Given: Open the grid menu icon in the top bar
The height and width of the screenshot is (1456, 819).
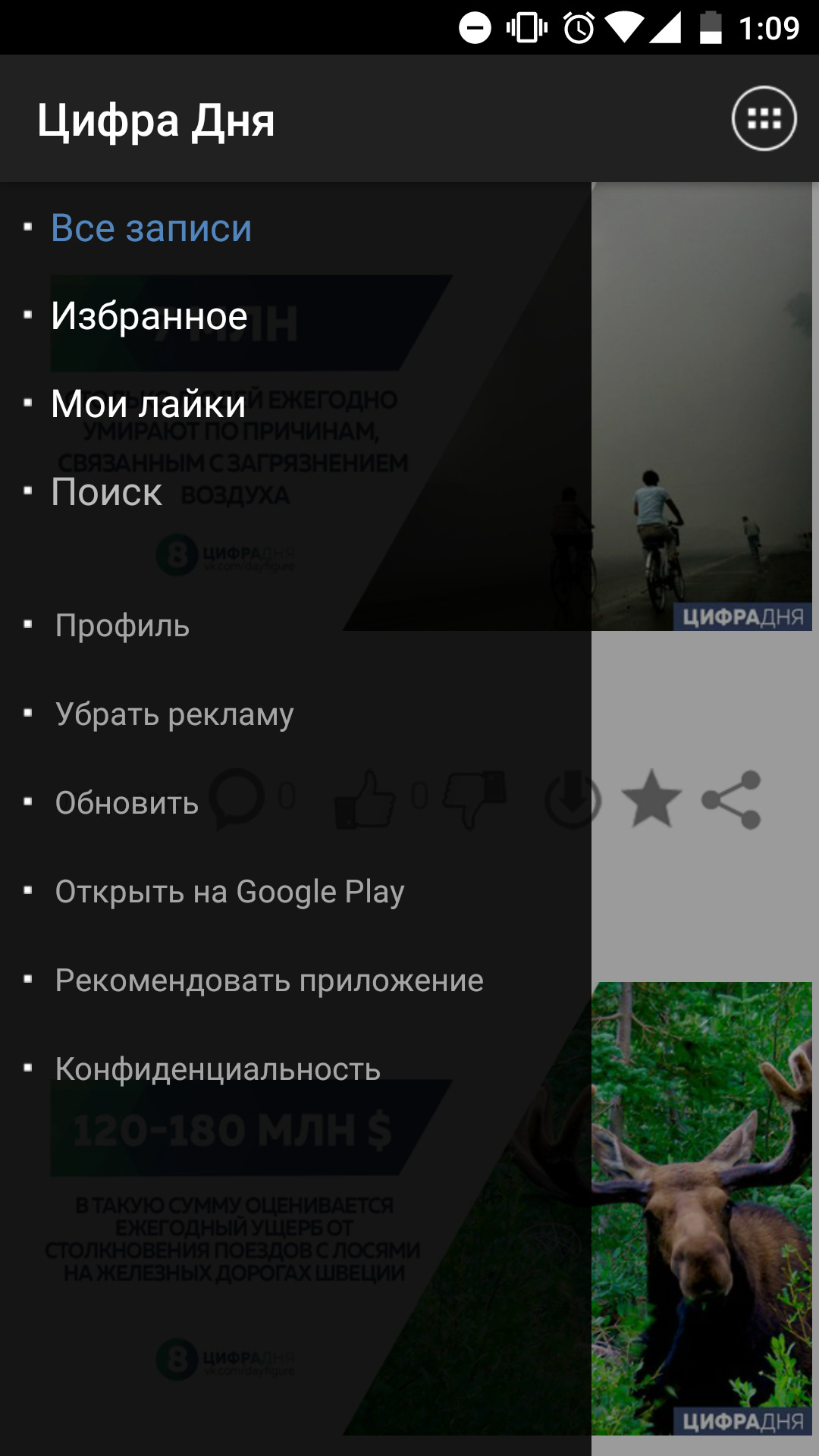Looking at the screenshot, I should pos(763,119).
